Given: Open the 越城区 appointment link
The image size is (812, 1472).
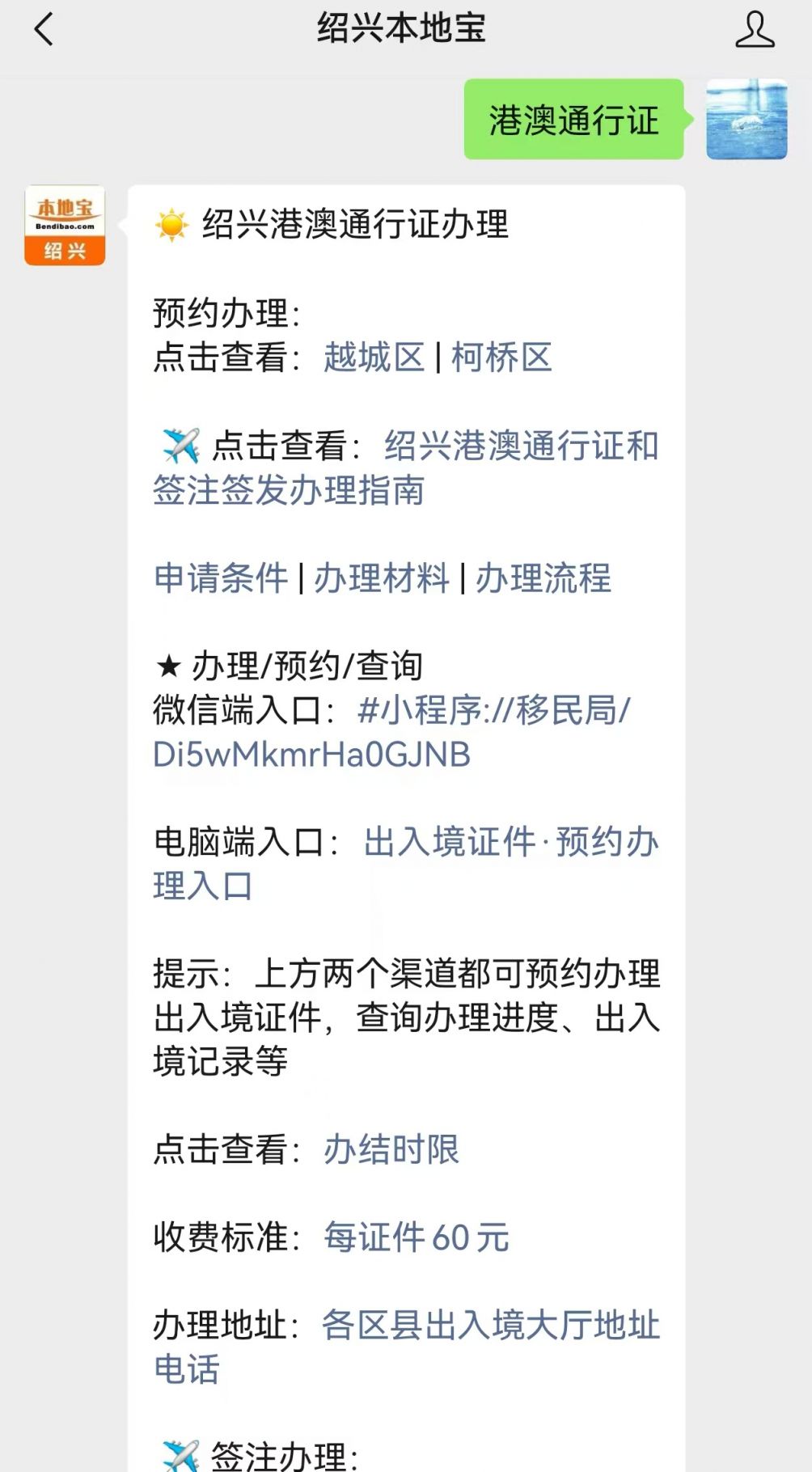Looking at the screenshot, I should tap(374, 357).
